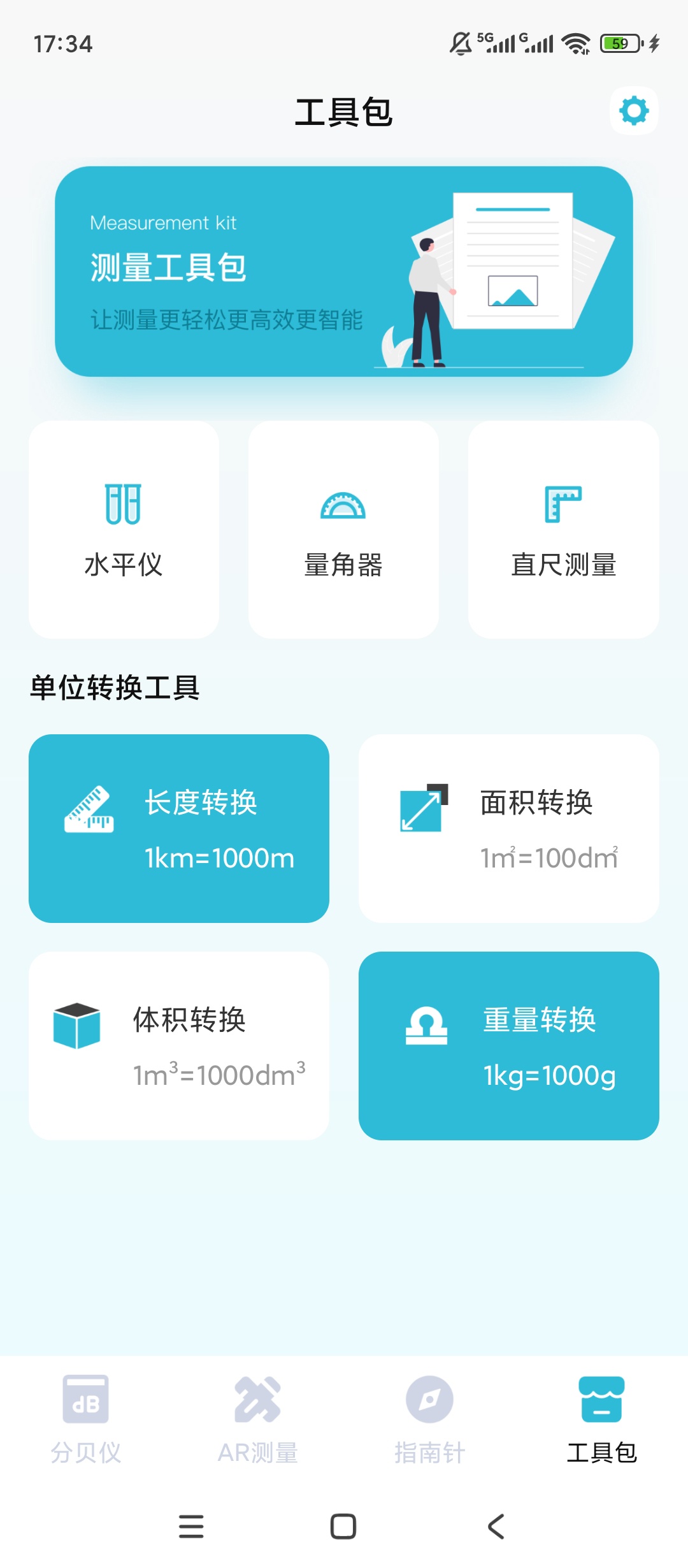Tap the system back button
Viewport: 688px width, 1568px height.
(x=496, y=1527)
